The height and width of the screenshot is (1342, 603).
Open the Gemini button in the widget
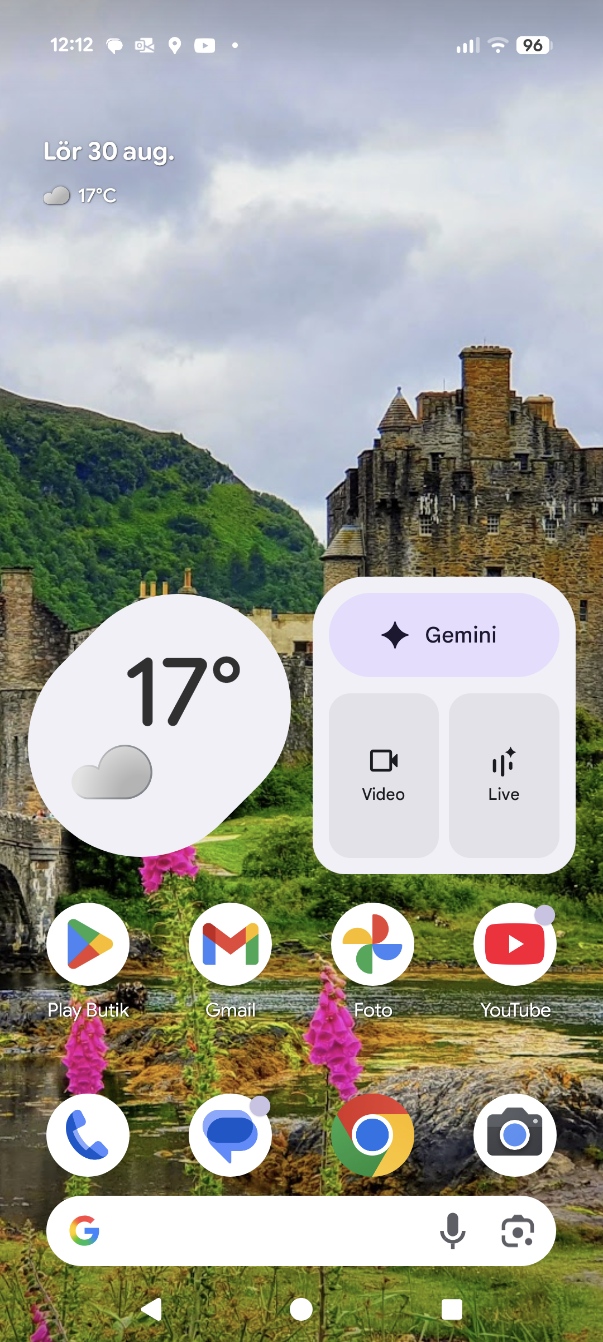tap(444, 635)
